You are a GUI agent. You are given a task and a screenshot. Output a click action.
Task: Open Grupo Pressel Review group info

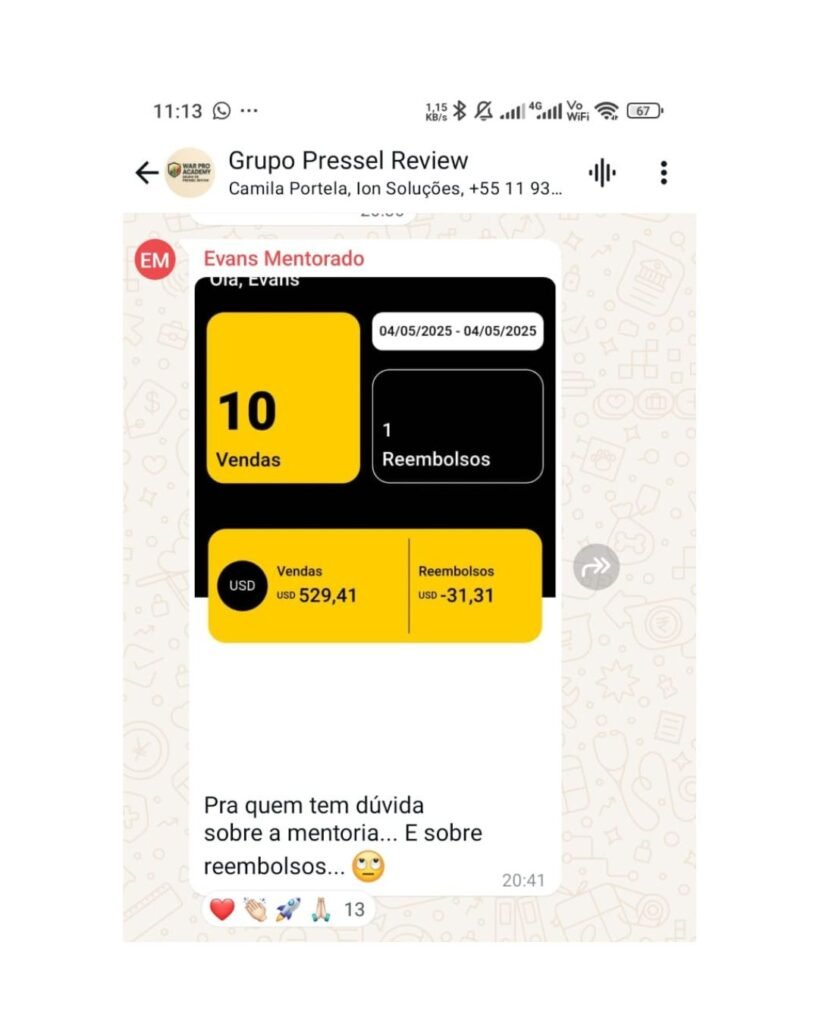(x=348, y=161)
